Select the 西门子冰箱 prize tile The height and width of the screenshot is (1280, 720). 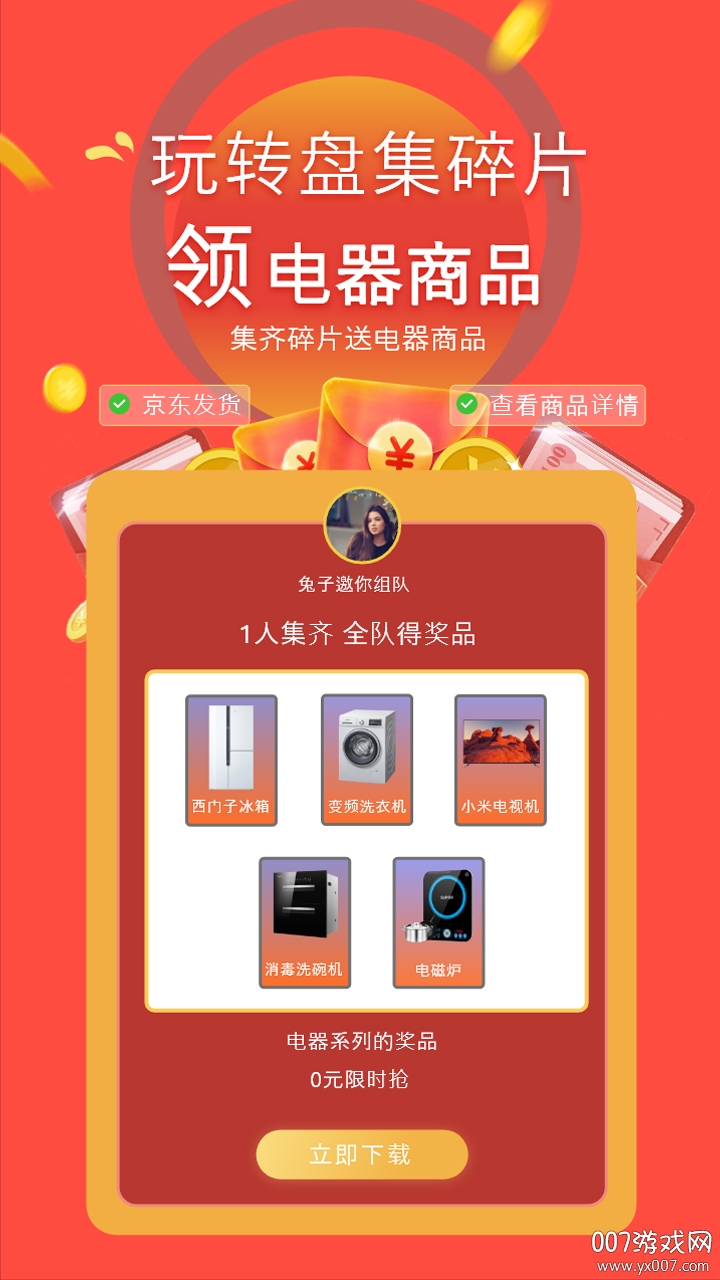click(231, 760)
